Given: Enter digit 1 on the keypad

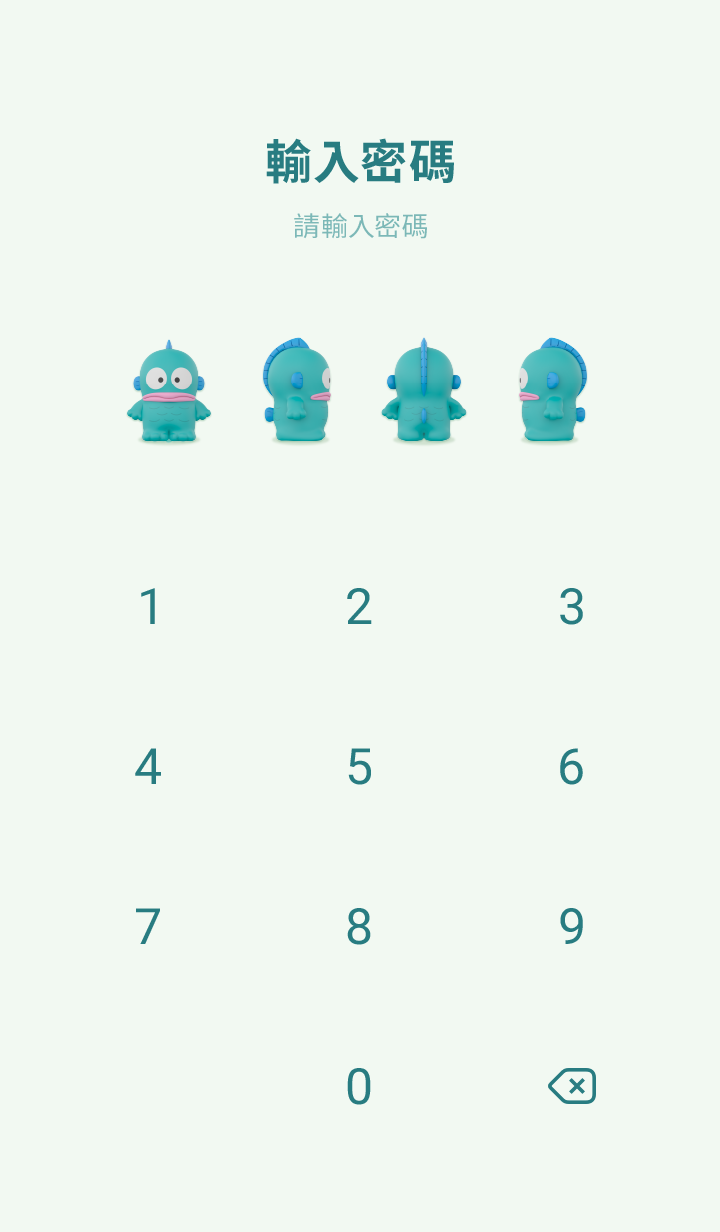Looking at the screenshot, I should point(149,607).
